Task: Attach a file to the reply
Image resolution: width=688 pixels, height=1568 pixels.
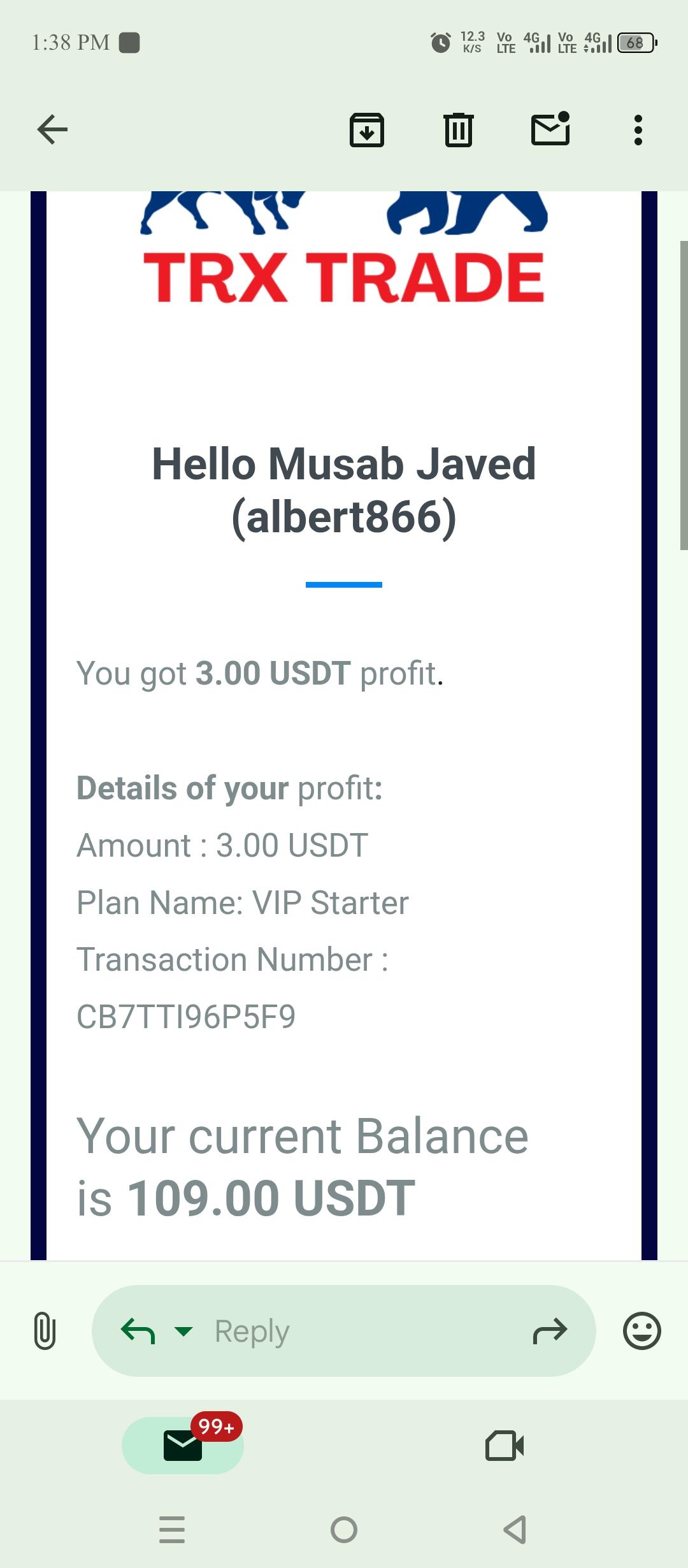Action: [x=45, y=1331]
